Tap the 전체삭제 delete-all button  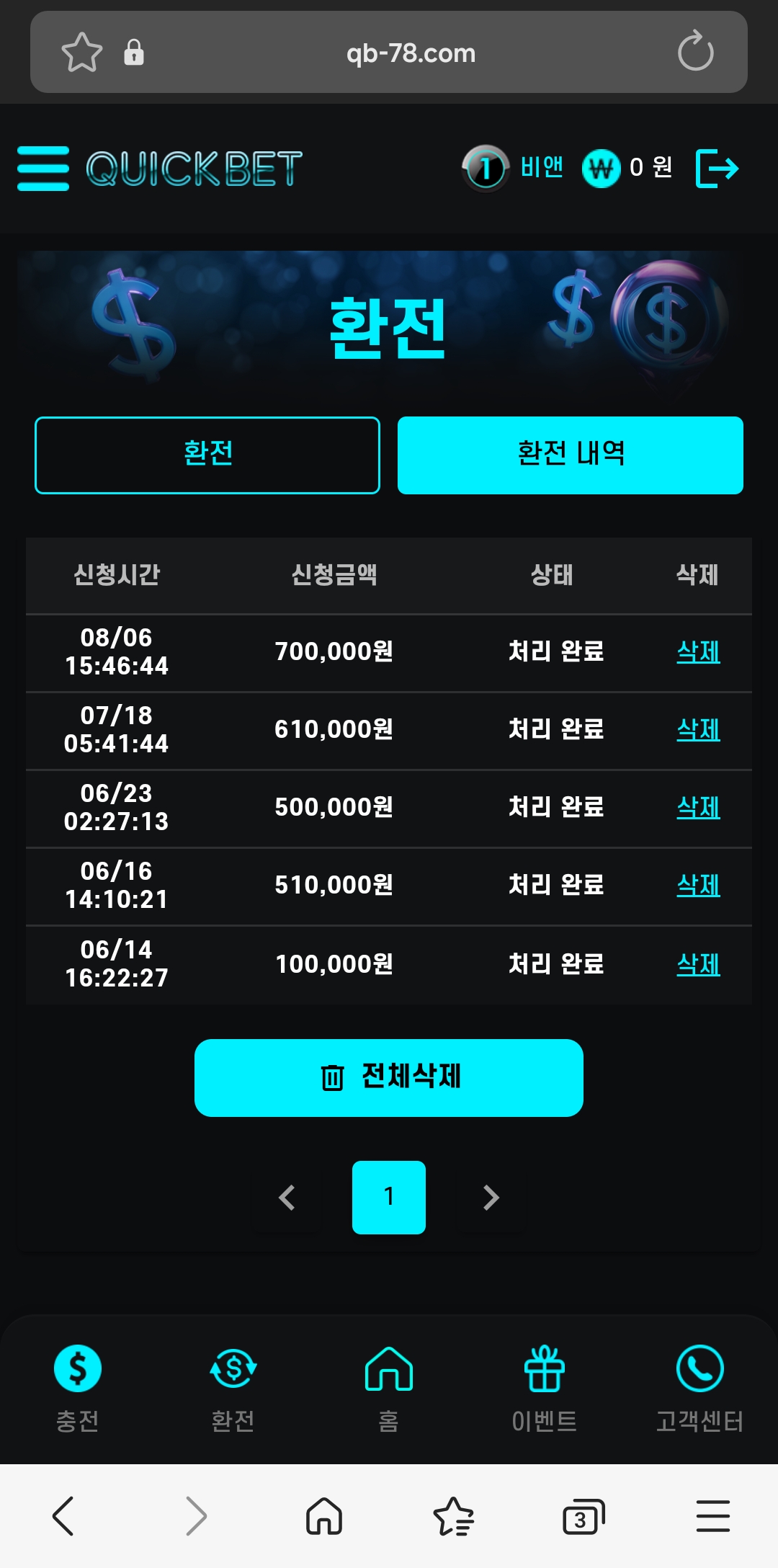point(389,1077)
